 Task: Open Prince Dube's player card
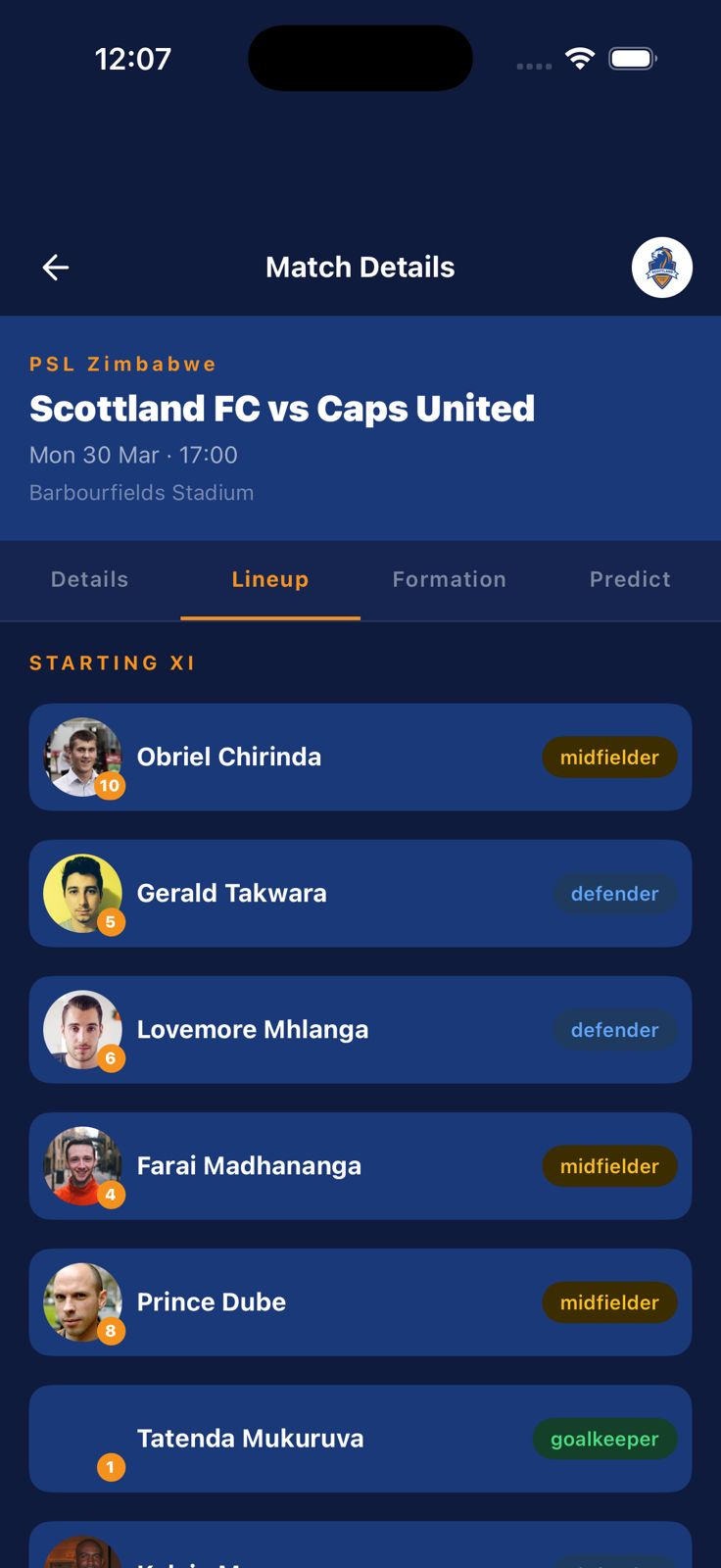pos(360,1301)
